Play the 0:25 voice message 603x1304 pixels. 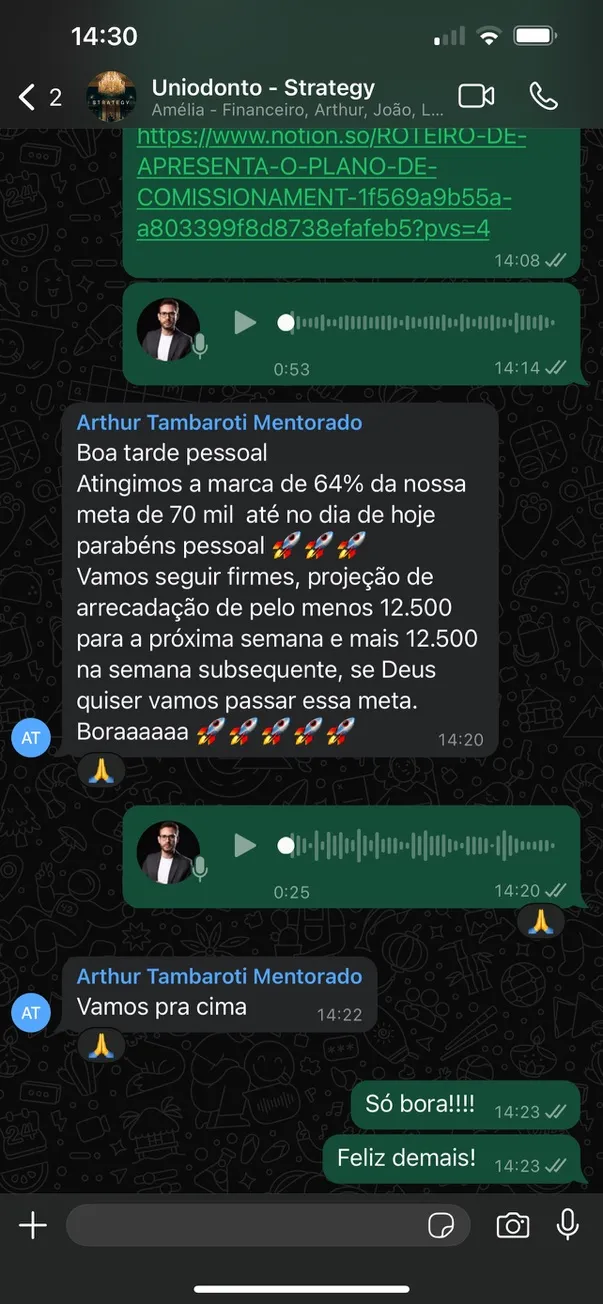coord(244,845)
